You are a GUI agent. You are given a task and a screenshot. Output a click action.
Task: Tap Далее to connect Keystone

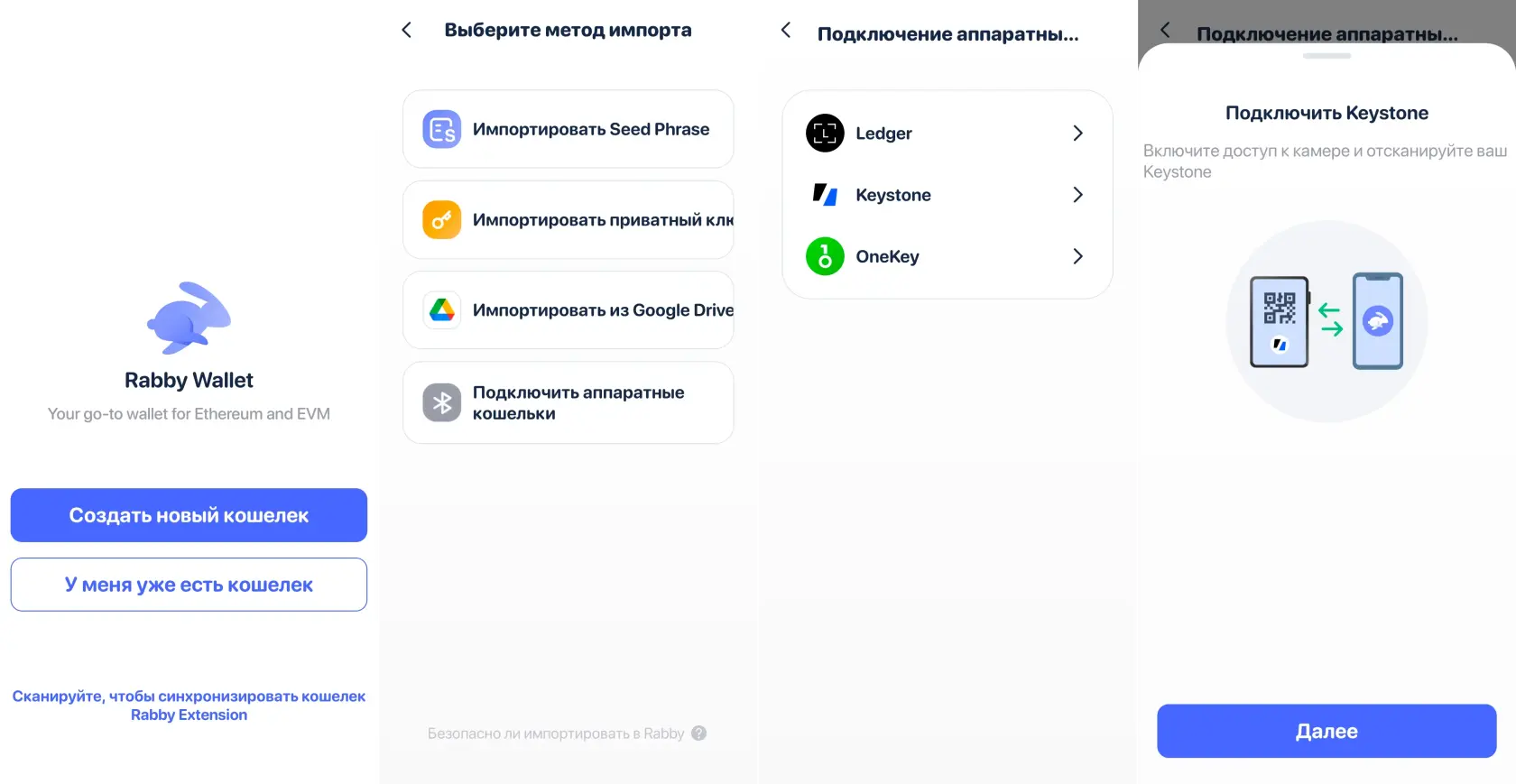pyautogui.click(x=1326, y=731)
